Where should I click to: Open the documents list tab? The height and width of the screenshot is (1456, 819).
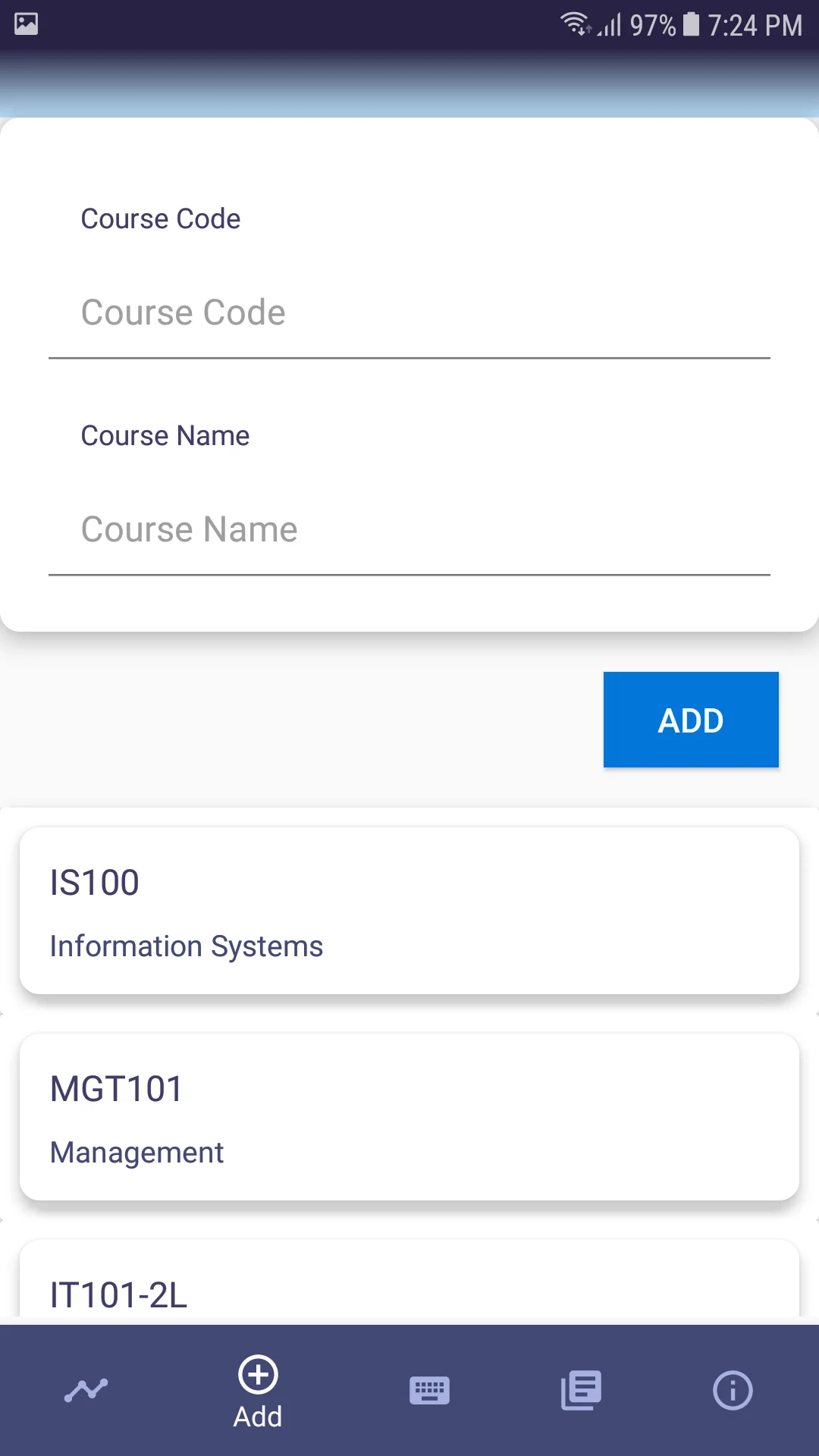(x=581, y=1390)
